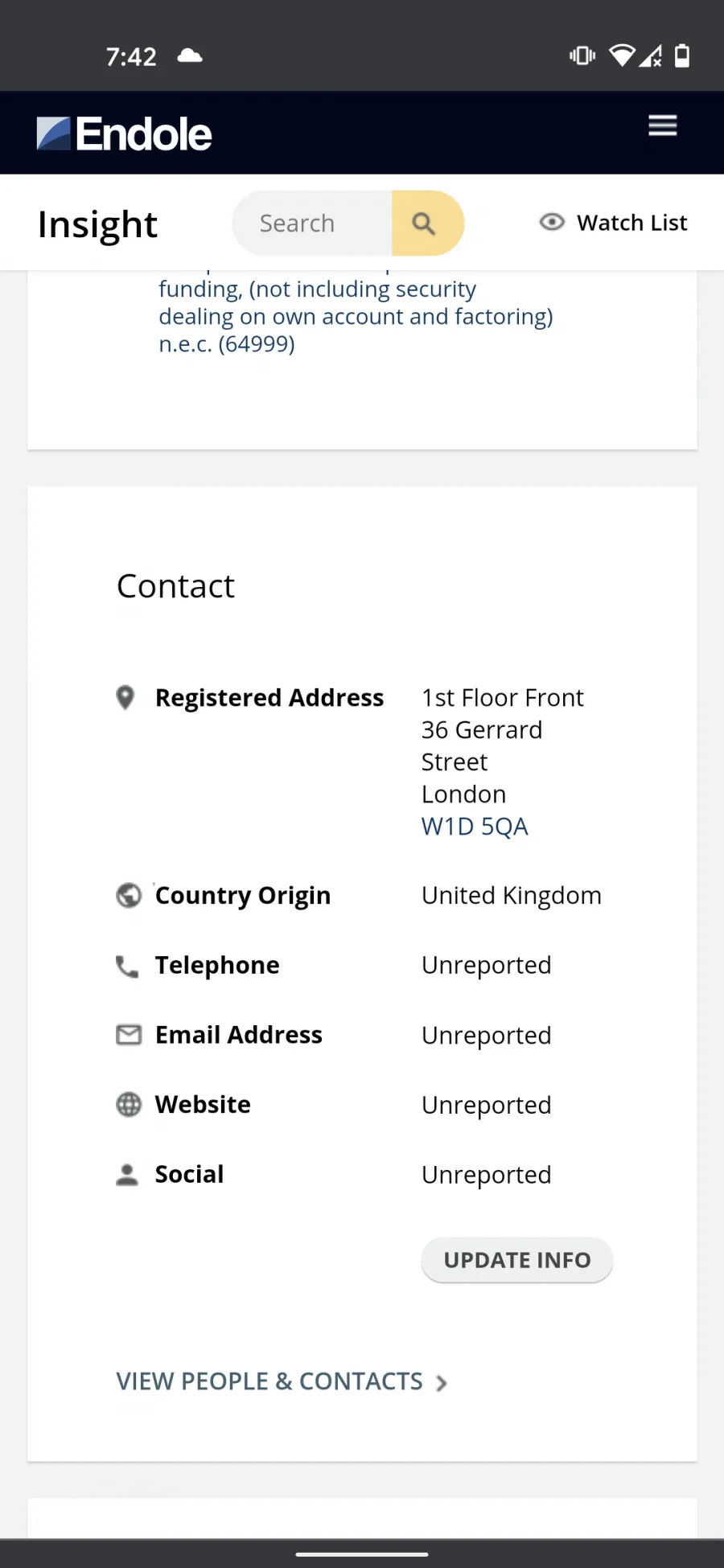Open the Watch List
Screen dimensions: 724x1568
[x=613, y=223]
